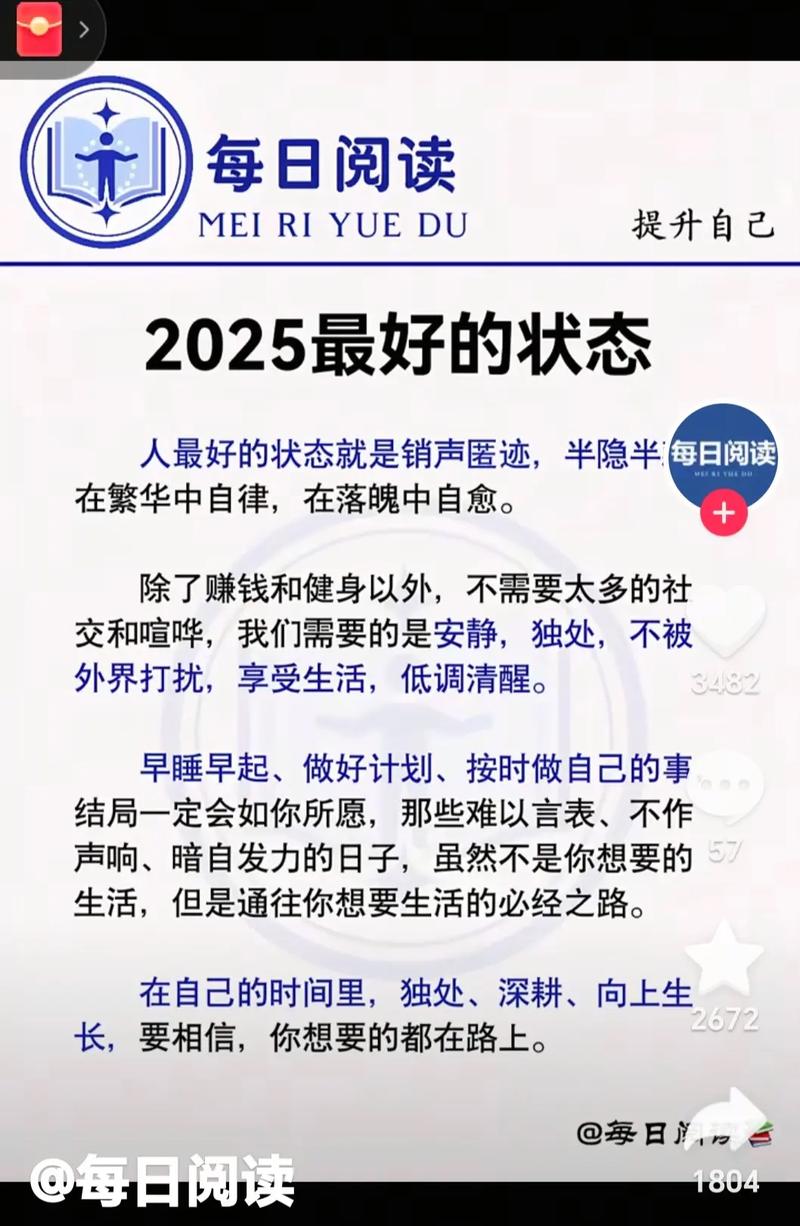
Task: Like this video with the heart icon
Action: point(726,621)
